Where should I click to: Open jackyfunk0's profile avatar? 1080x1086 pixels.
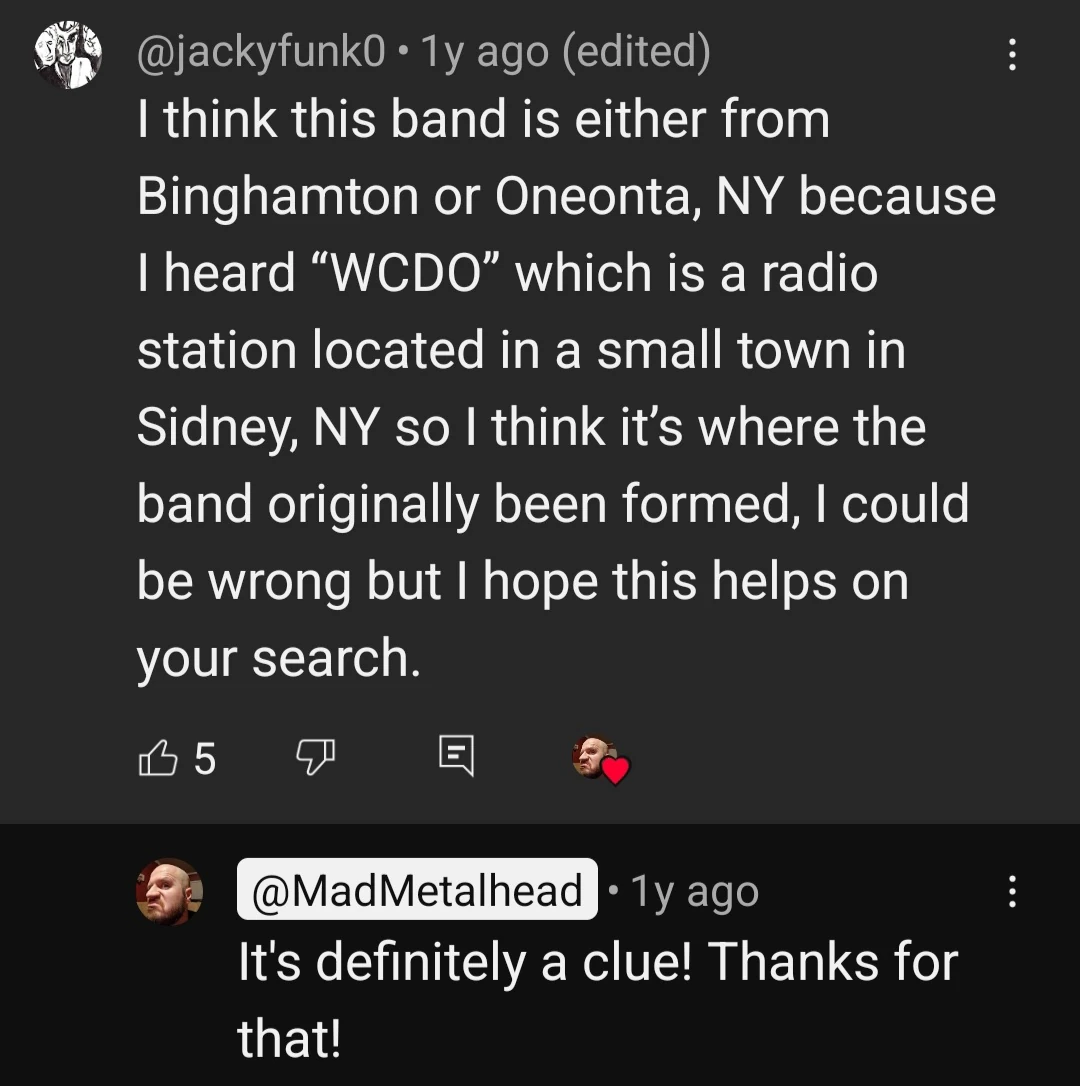[x=68, y=56]
